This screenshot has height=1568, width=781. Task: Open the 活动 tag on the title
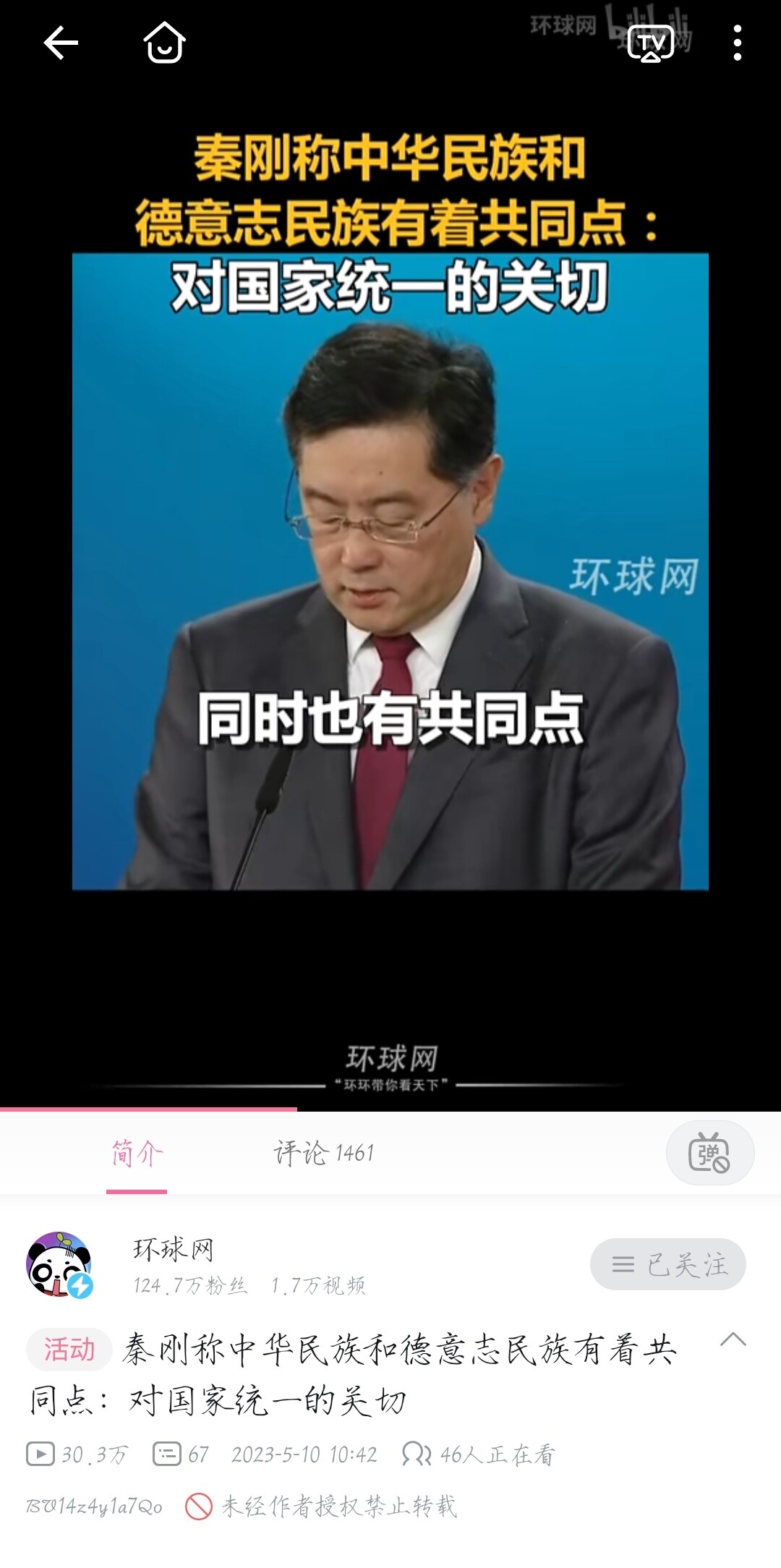(x=69, y=1350)
